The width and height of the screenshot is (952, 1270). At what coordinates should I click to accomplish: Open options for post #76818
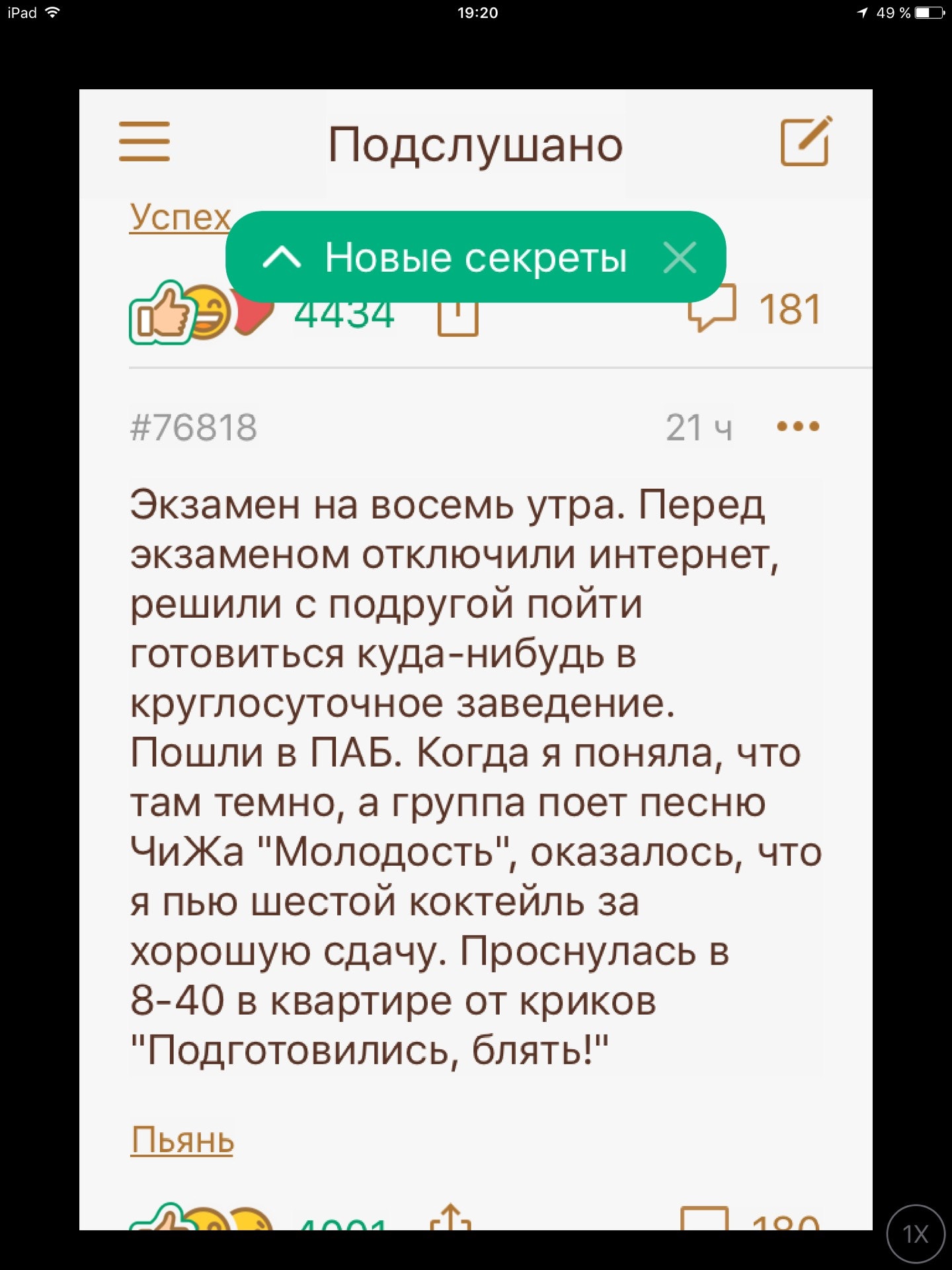point(798,427)
